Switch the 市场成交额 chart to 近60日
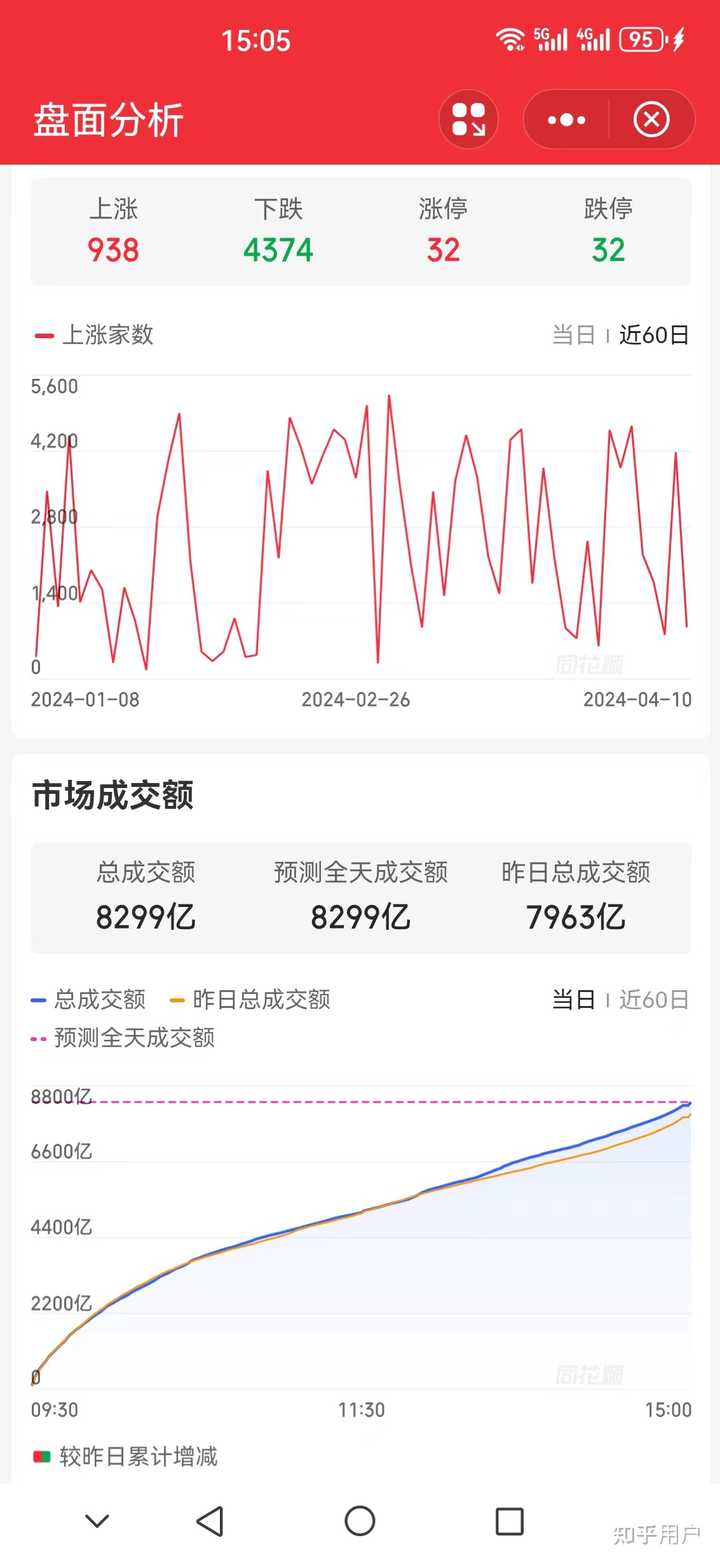Image resolution: width=720 pixels, height=1559 pixels. click(x=654, y=999)
